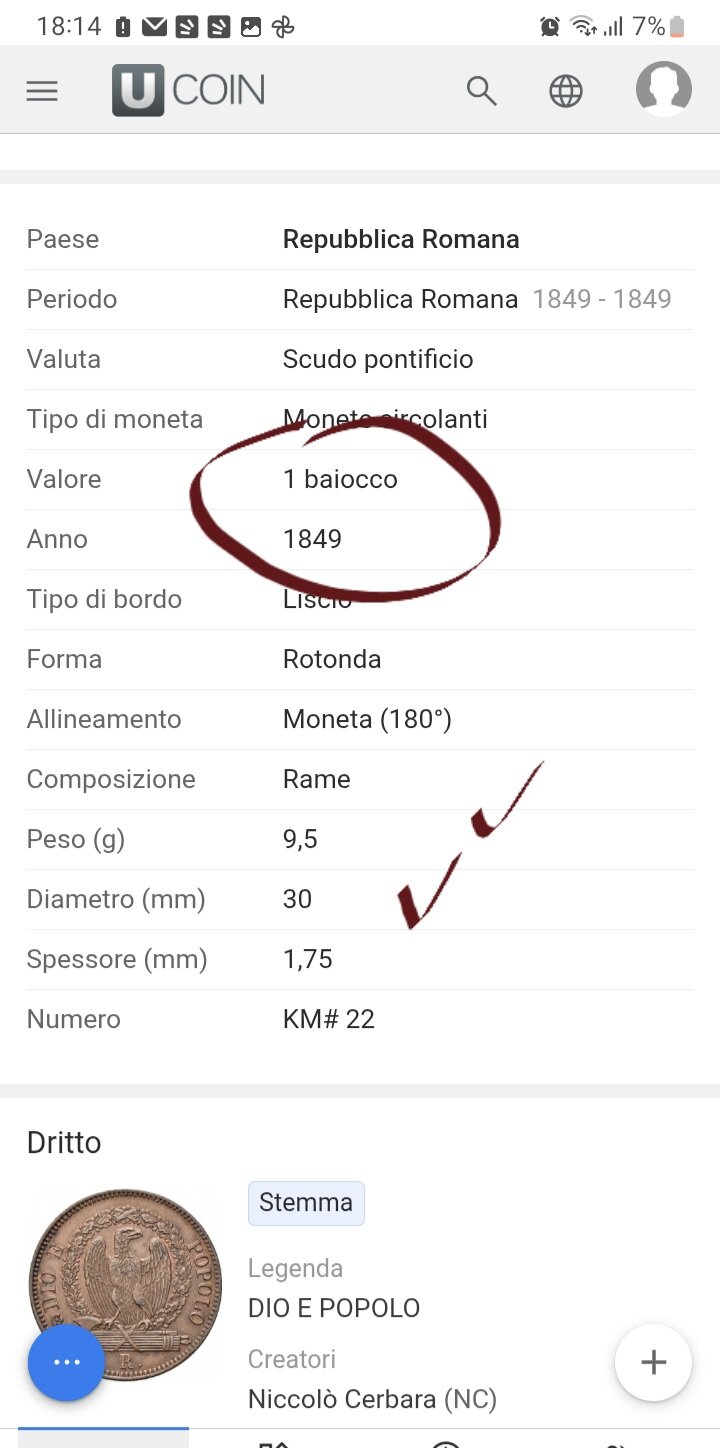The height and width of the screenshot is (1448, 720).
Task: Enlarge the coin obverse image
Action: click(140, 1270)
